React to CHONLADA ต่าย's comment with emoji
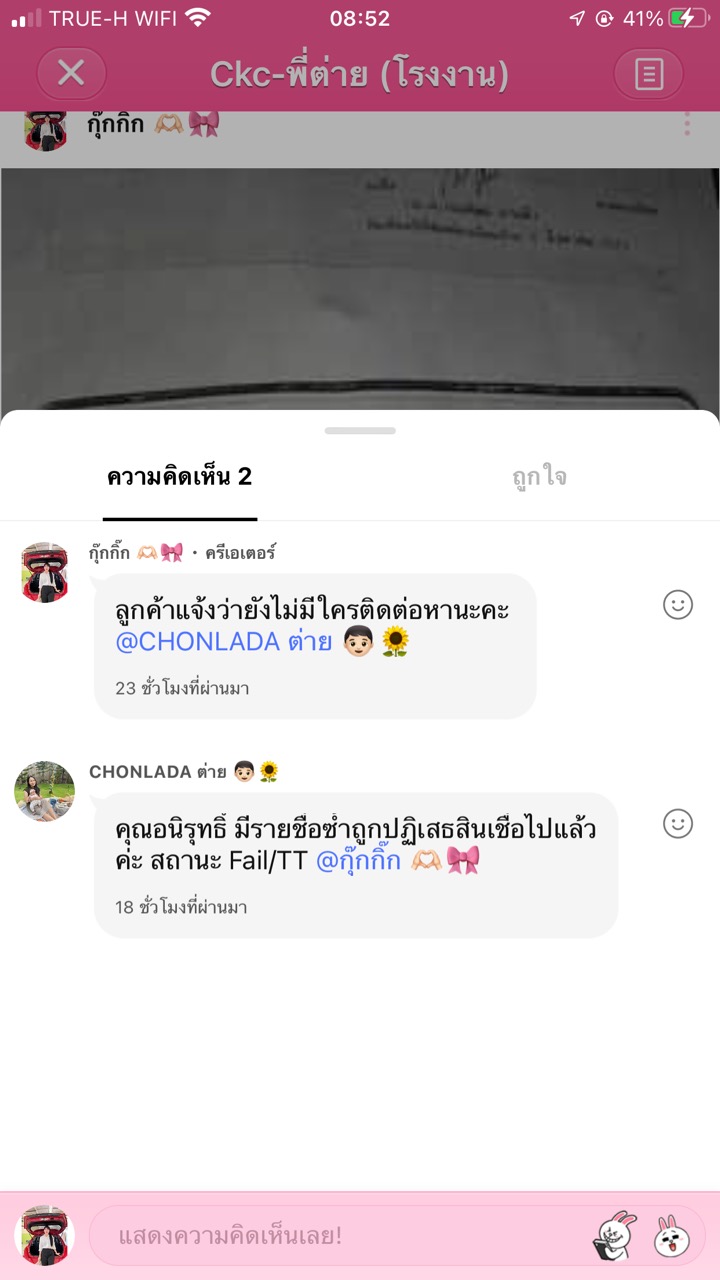The height and width of the screenshot is (1280, 720). coord(678,823)
